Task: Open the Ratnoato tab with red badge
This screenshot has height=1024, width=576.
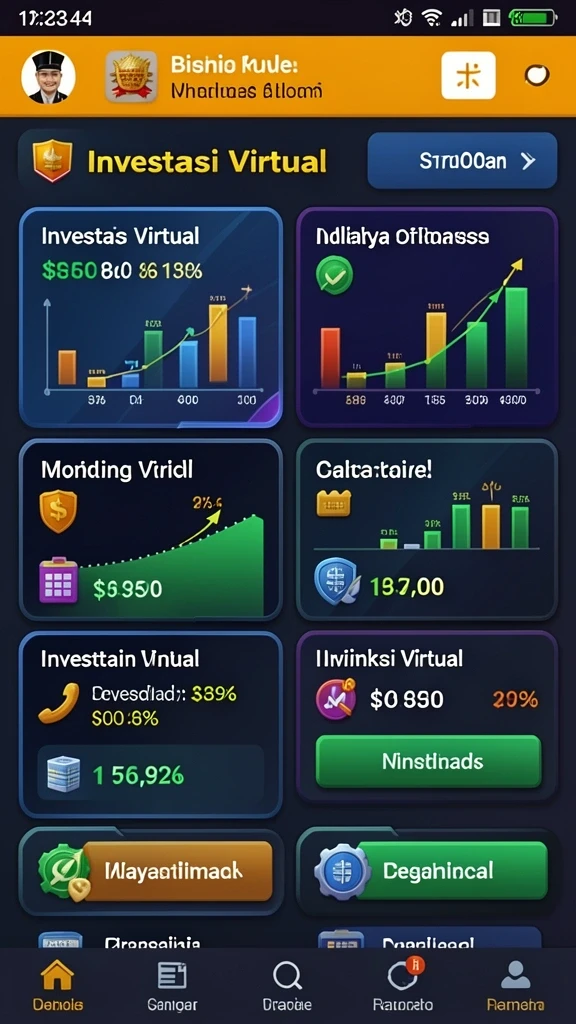Action: point(402,986)
